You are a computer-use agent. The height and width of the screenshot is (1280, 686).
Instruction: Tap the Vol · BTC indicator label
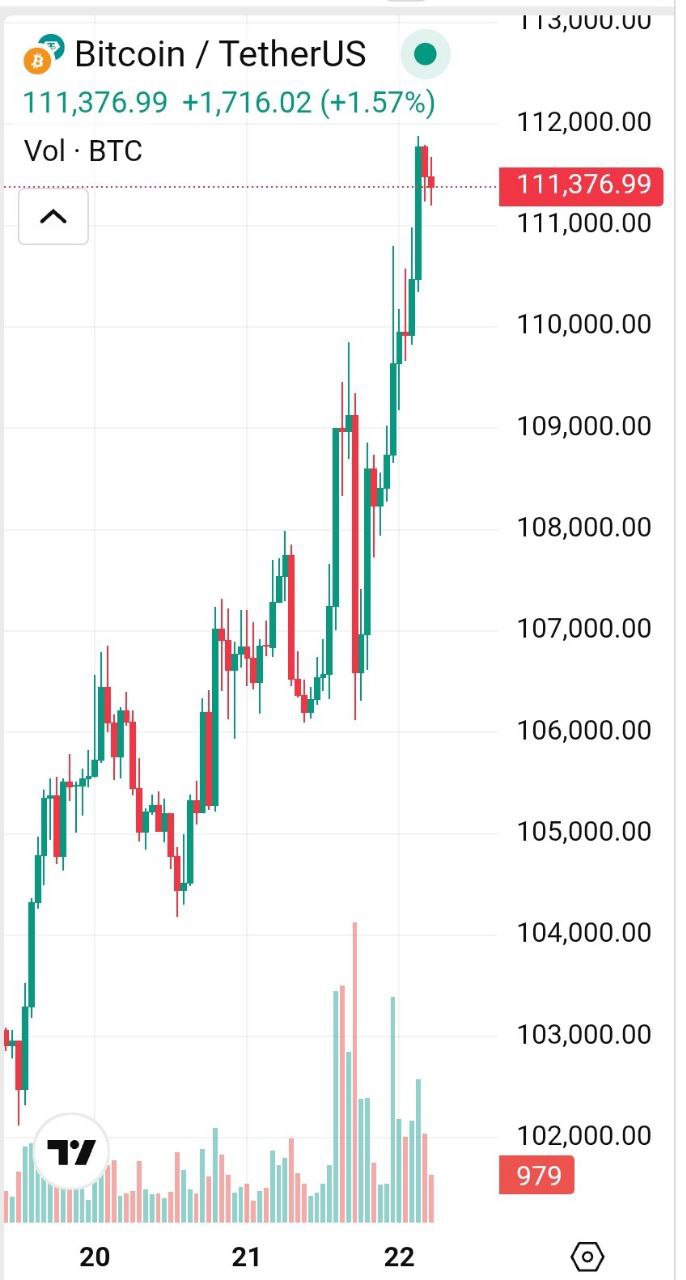point(83,152)
